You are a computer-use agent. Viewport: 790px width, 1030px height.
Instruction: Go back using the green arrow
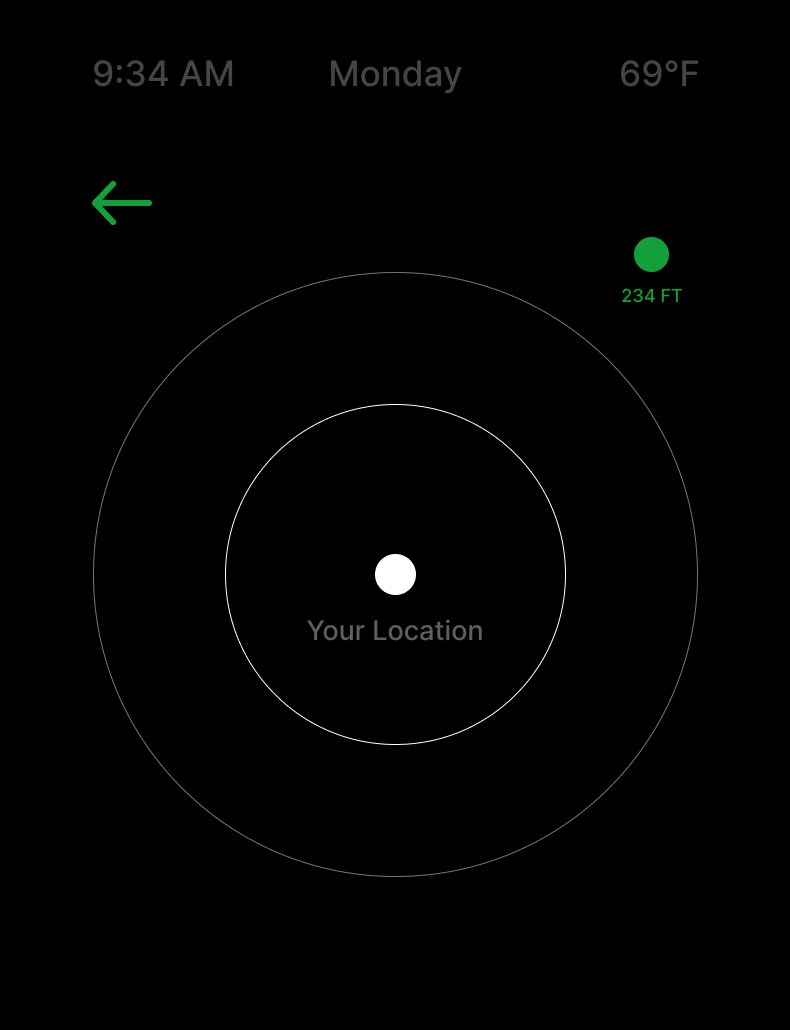pyautogui.click(x=121, y=203)
